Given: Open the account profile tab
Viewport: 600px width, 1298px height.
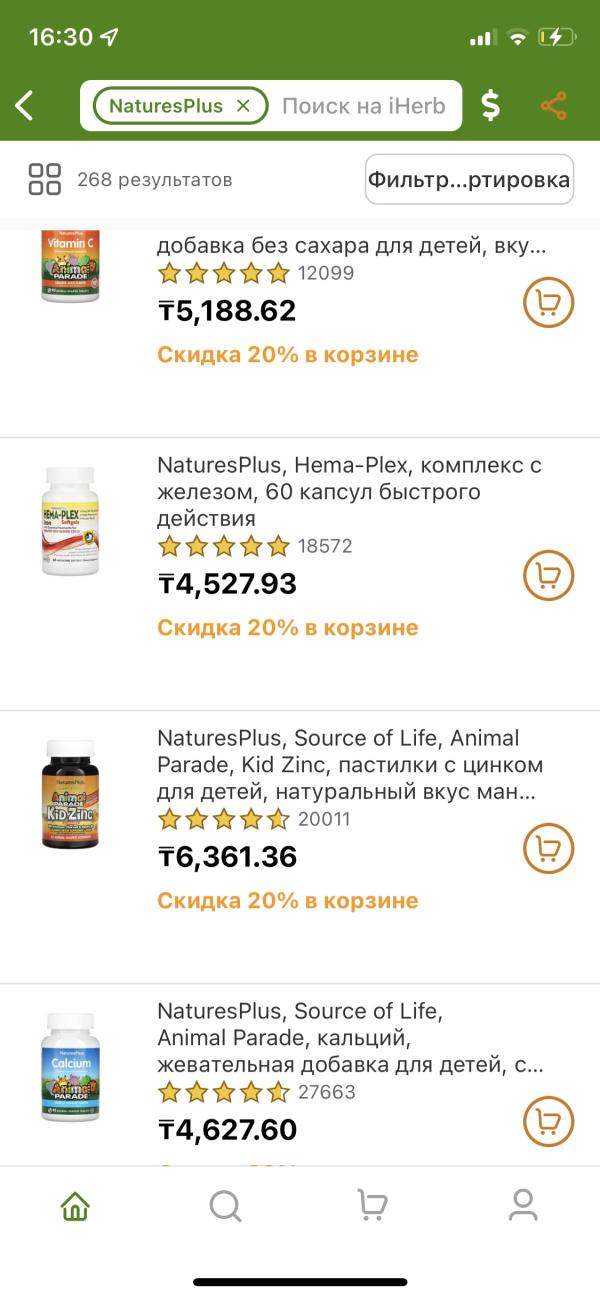Looking at the screenshot, I should pyautogui.click(x=523, y=1206).
